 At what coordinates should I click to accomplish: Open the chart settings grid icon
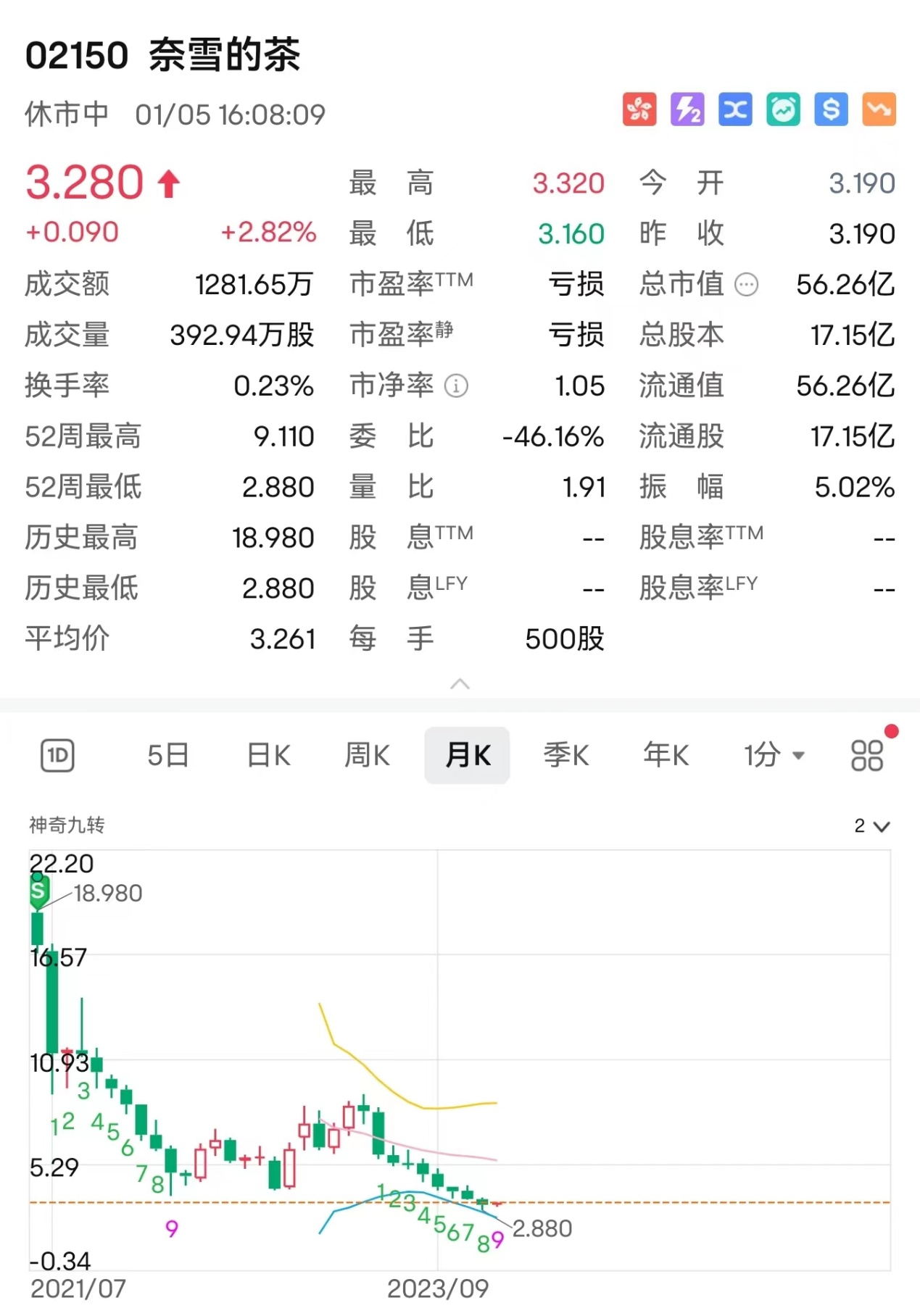pyautogui.click(x=866, y=755)
